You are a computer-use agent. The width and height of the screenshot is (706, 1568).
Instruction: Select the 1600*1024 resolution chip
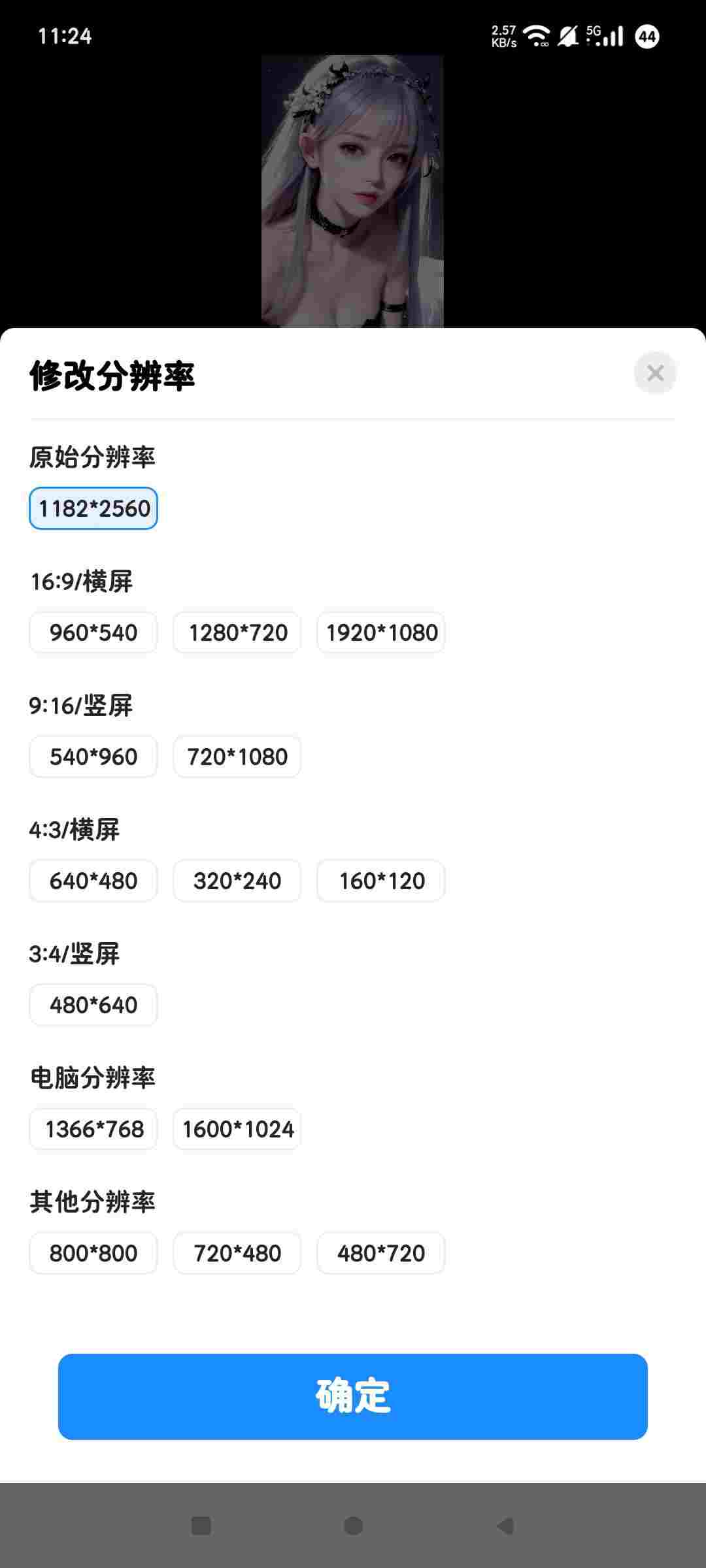[237, 1129]
